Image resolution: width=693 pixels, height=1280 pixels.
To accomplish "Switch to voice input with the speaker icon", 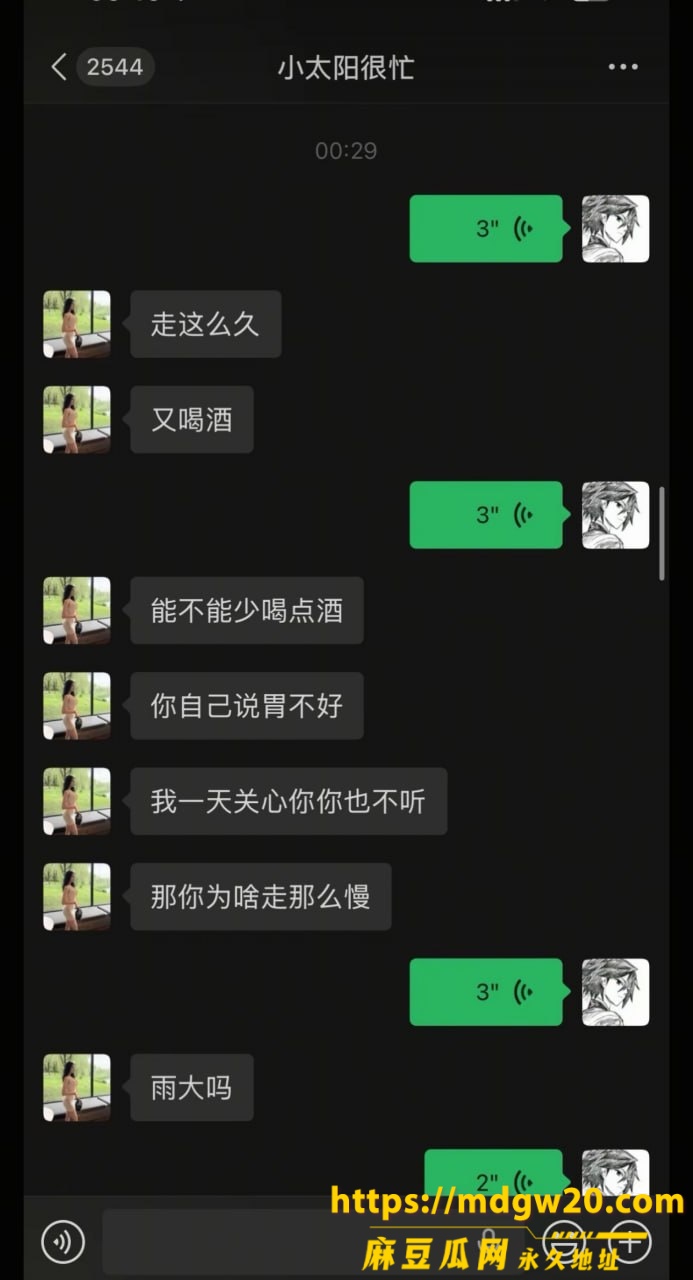I will [63, 1242].
